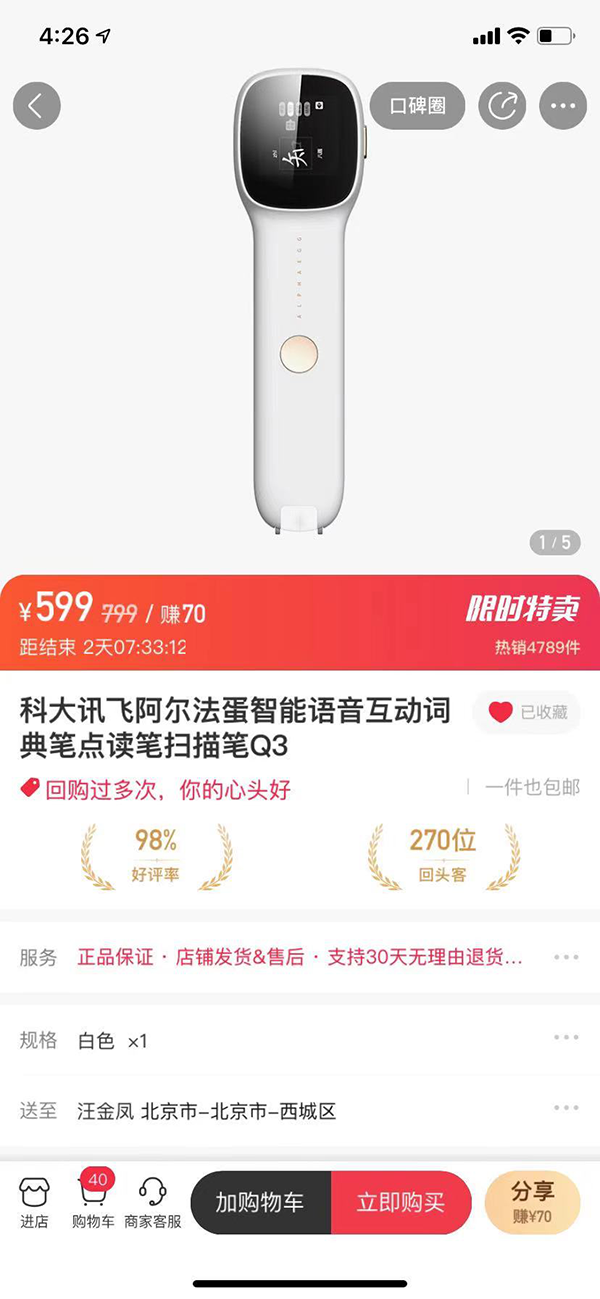This screenshot has height=1299, width=600.
Task: Go back using the top-left arrow
Action: [37, 105]
